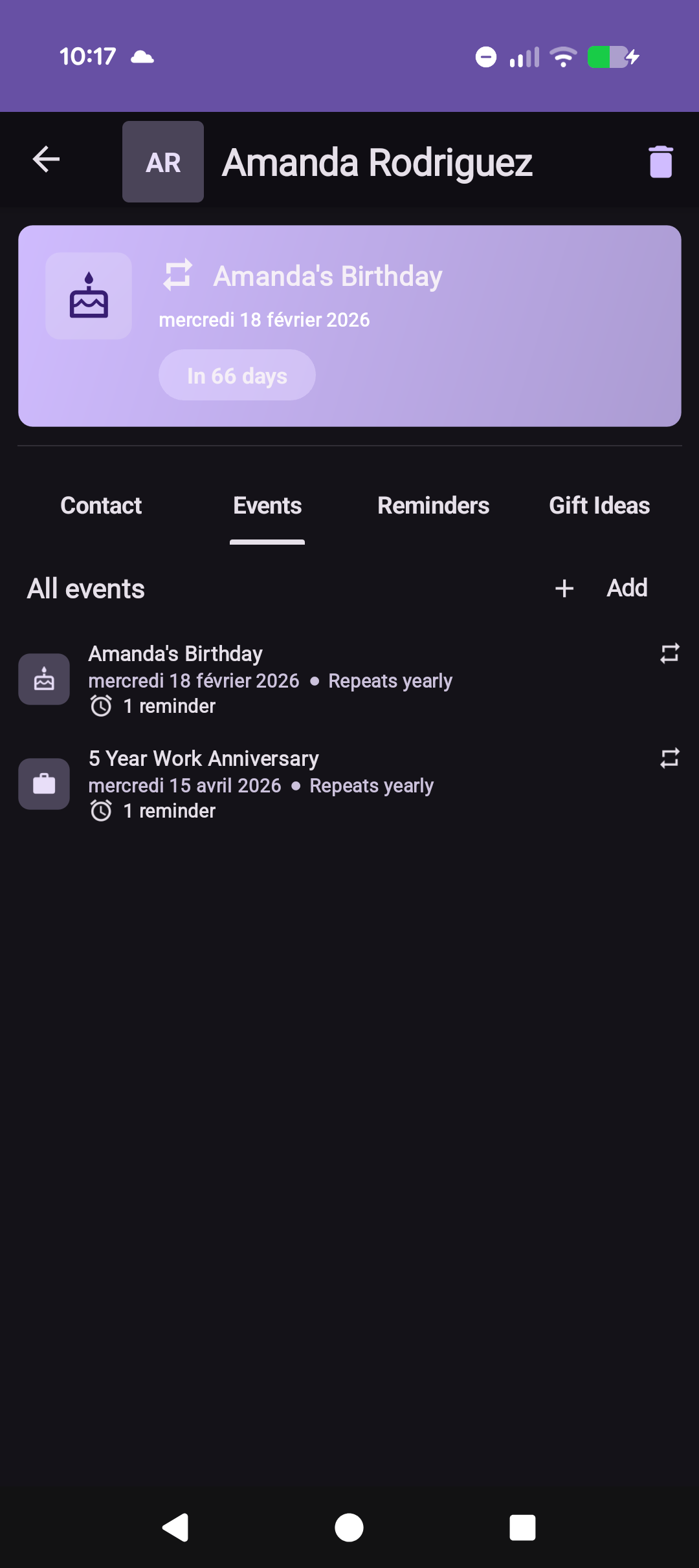Screen dimensions: 699x1568
Task: Tap the delete trash icon for Amanda Rodriguez
Action: click(661, 161)
